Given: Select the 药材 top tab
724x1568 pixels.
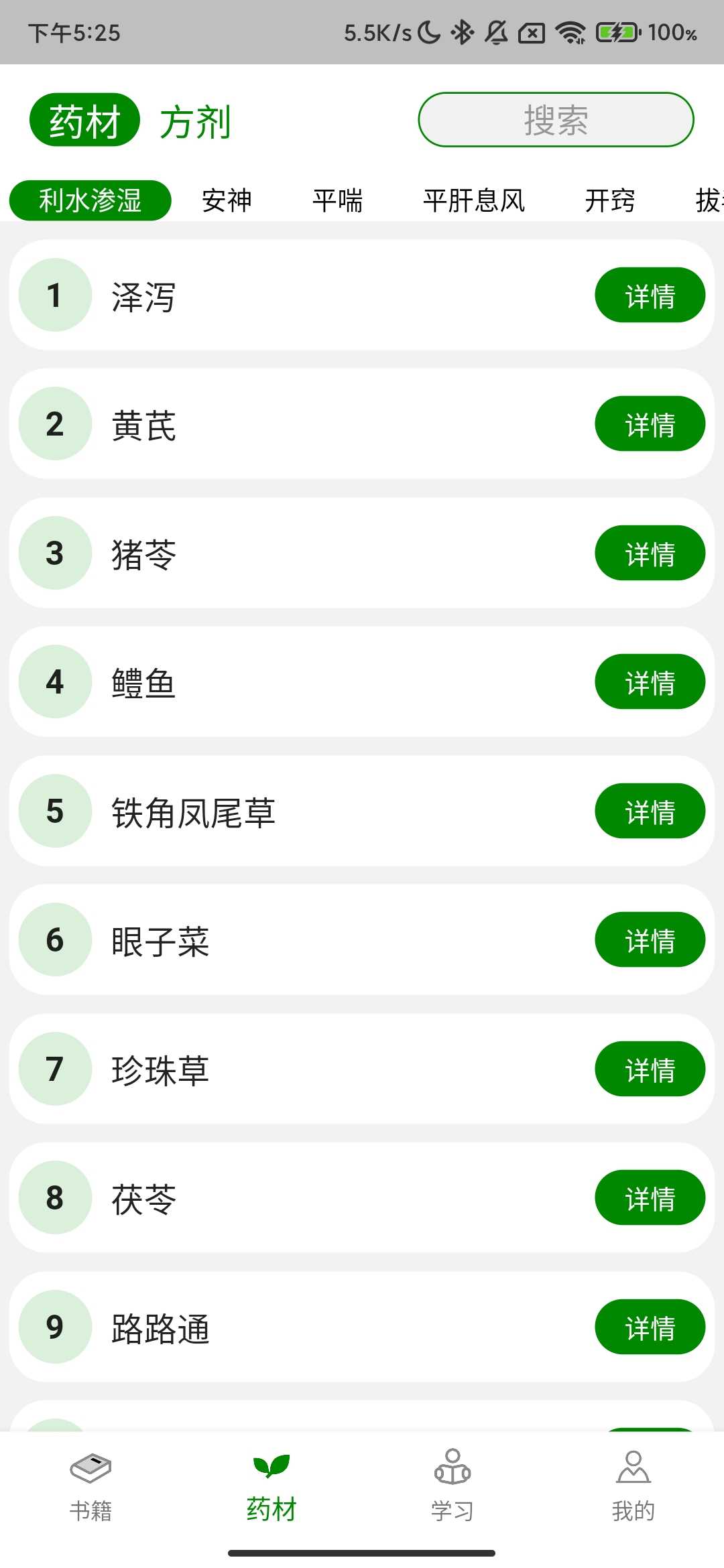Looking at the screenshot, I should (x=84, y=121).
